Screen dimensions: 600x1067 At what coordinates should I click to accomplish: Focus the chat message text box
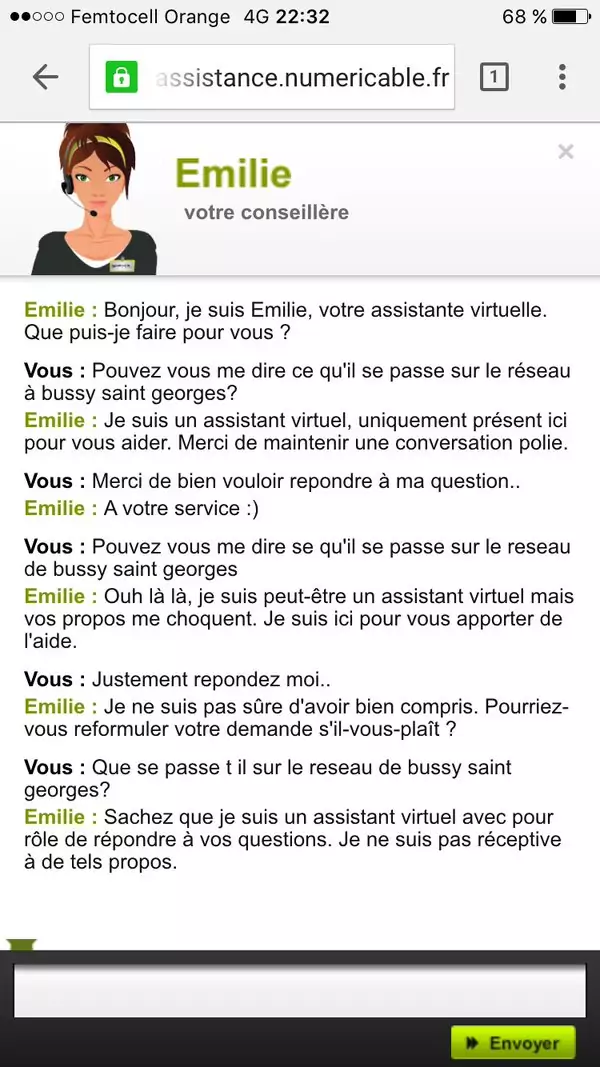coord(299,990)
